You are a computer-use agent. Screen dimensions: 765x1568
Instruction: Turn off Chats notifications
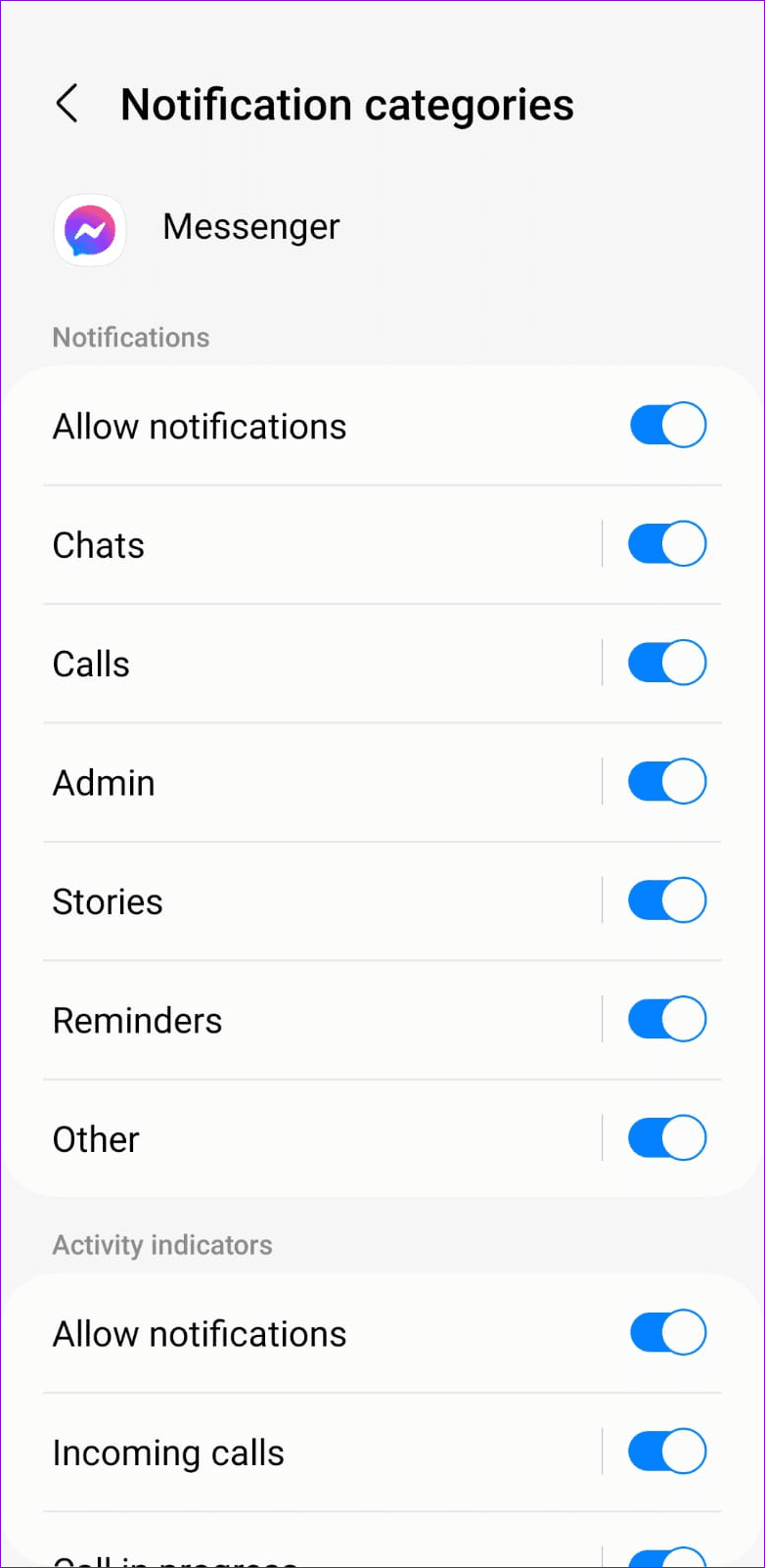point(668,543)
